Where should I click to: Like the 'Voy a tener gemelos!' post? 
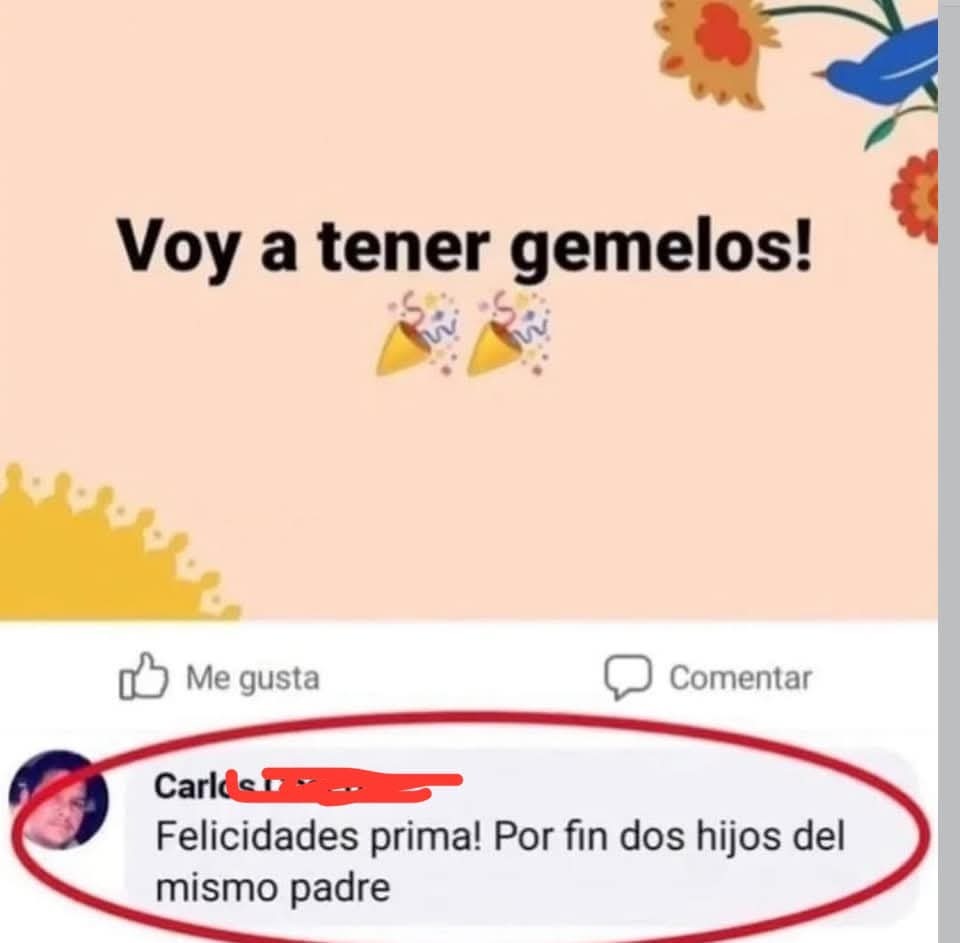coord(219,678)
